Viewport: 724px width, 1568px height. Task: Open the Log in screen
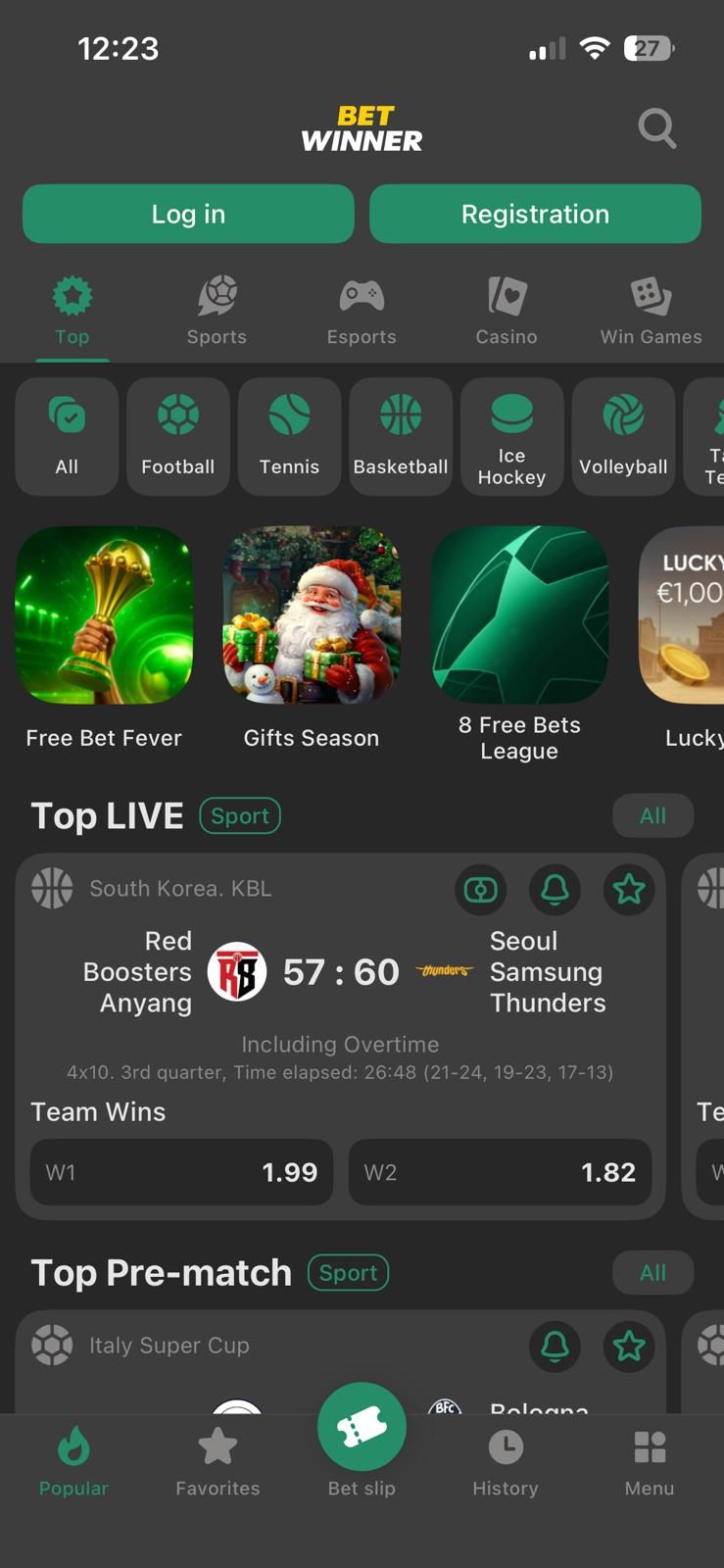point(188,214)
